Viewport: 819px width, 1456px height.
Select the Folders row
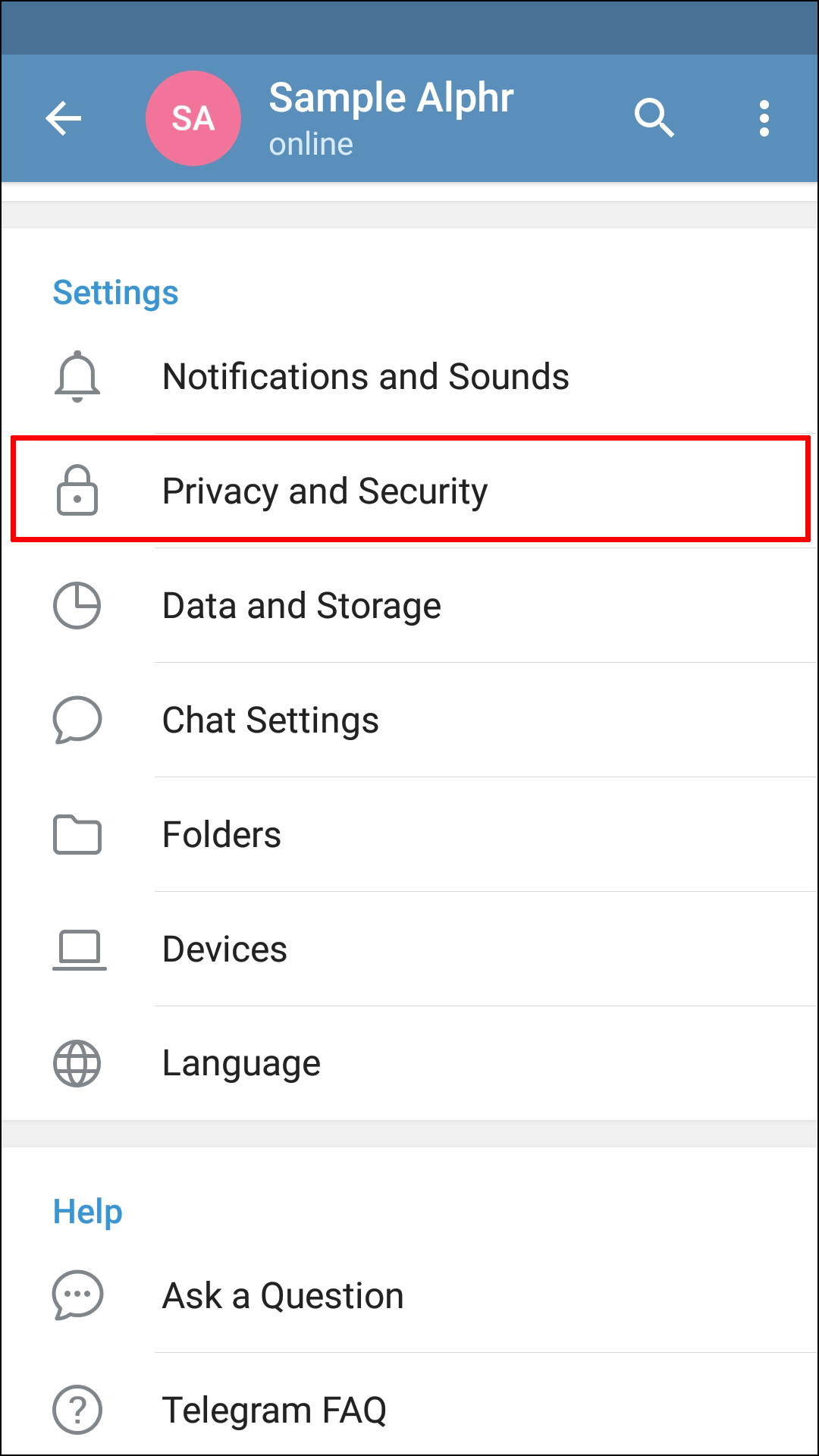(x=221, y=835)
